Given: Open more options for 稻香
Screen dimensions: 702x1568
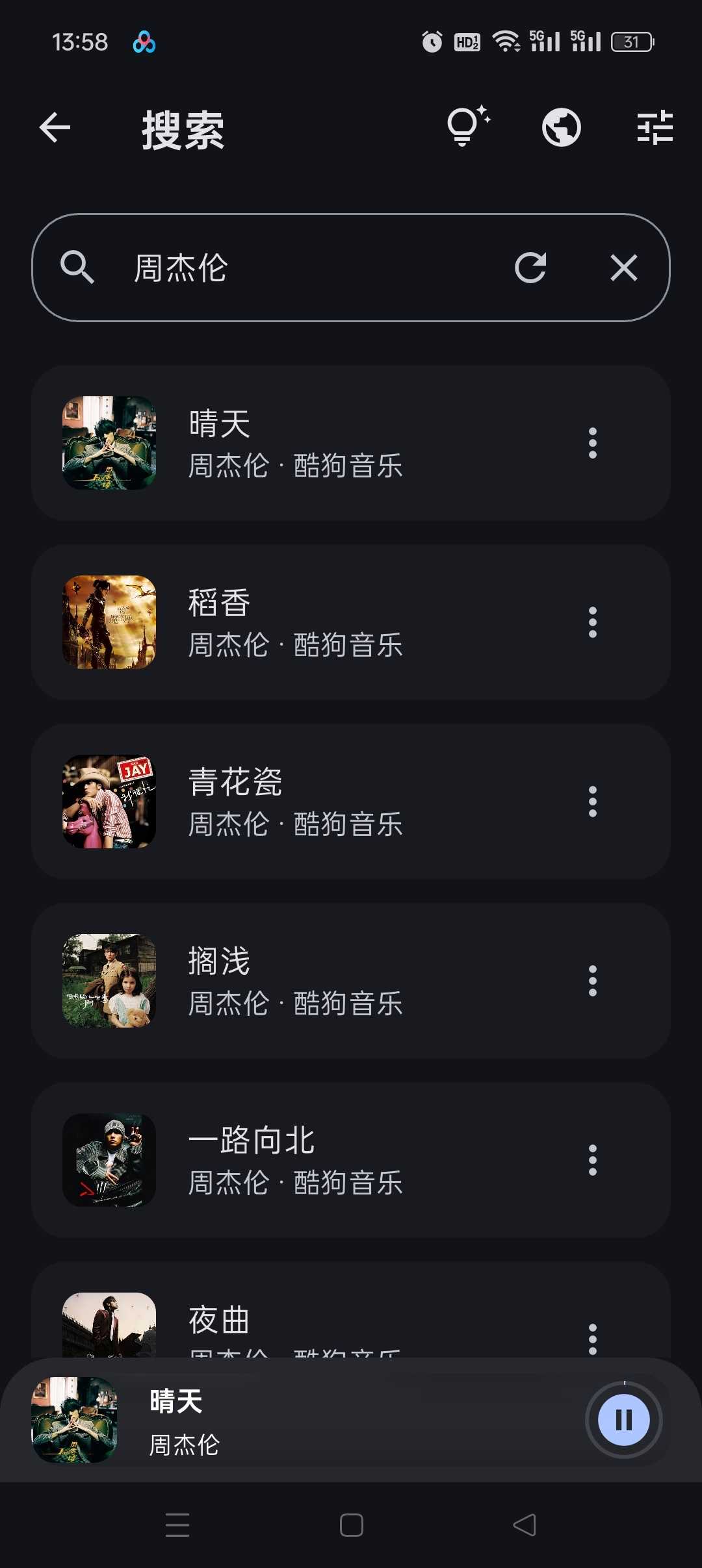Looking at the screenshot, I should pyautogui.click(x=592, y=622).
